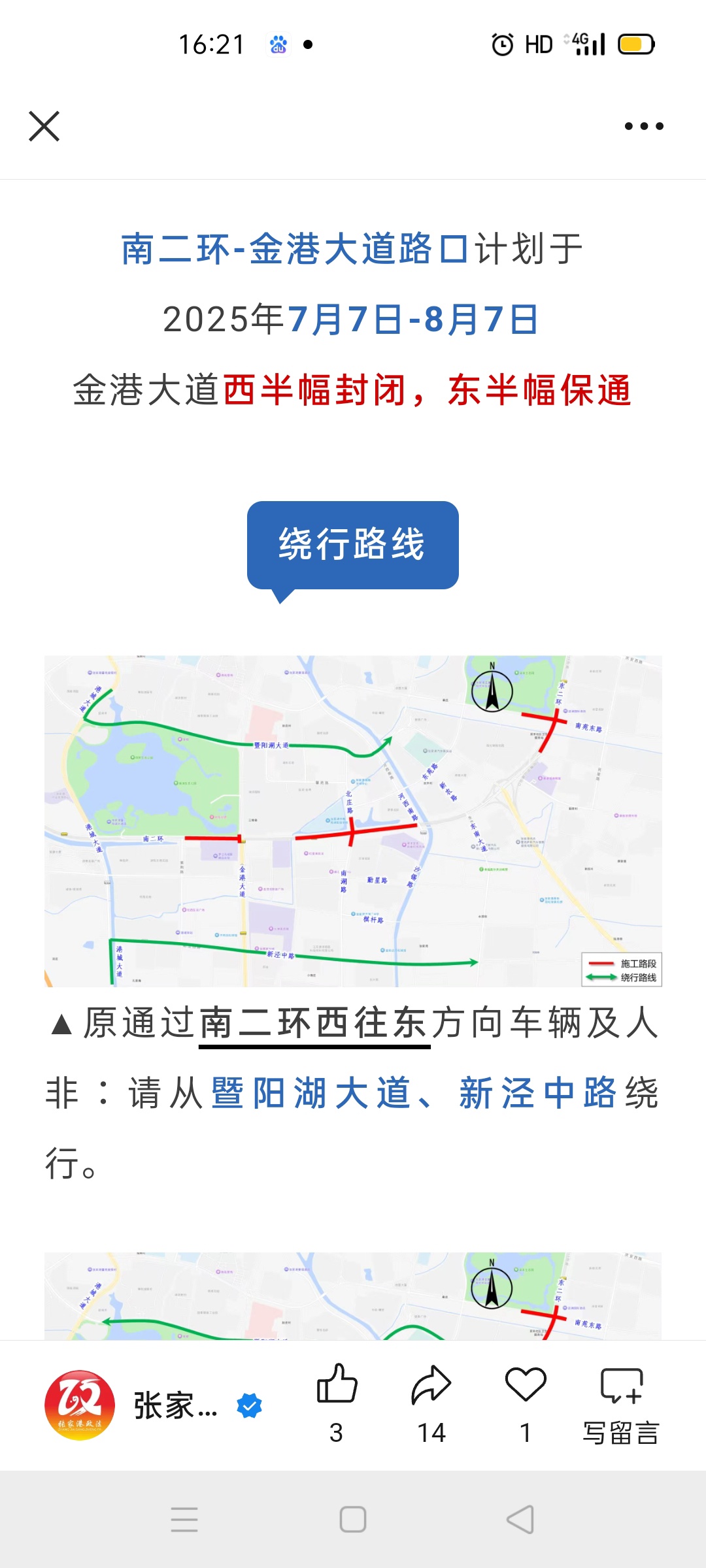
Task: Write a comment via 写留言
Action: [621, 1401]
